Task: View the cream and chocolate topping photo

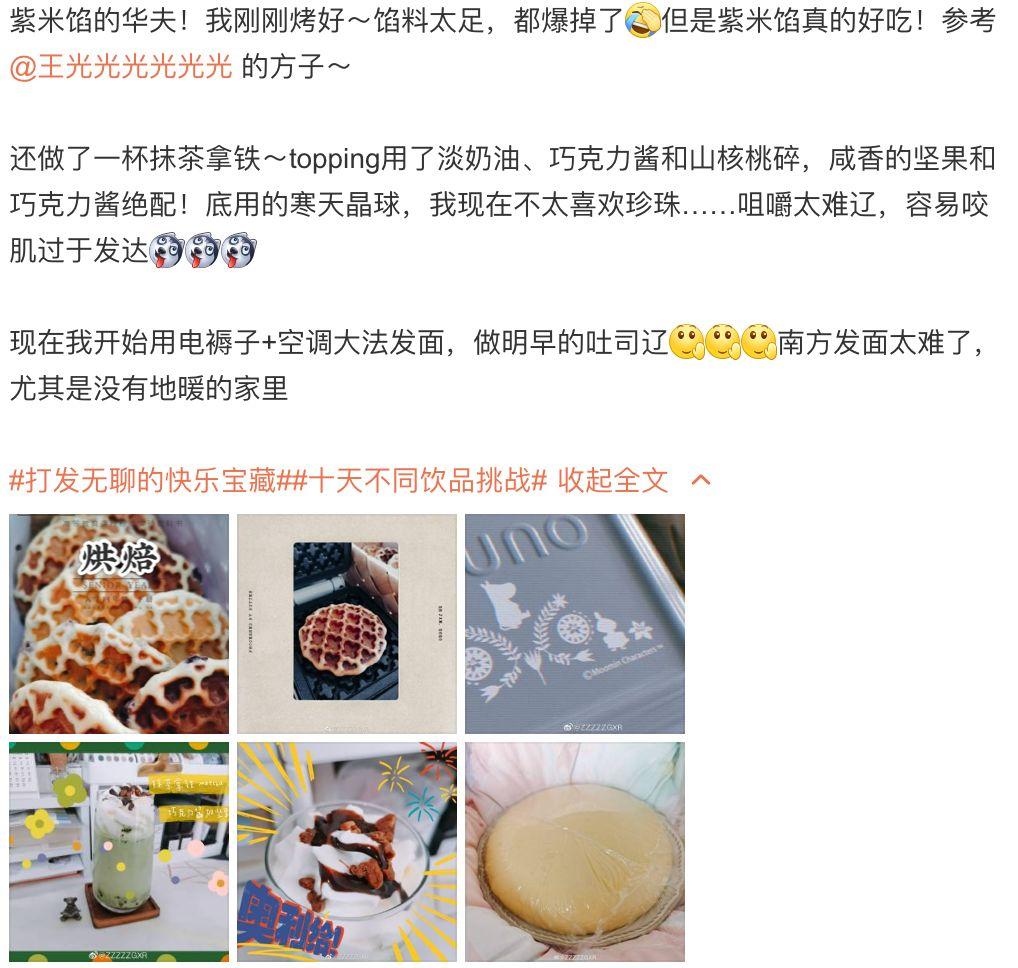Action: click(x=346, y=851)
